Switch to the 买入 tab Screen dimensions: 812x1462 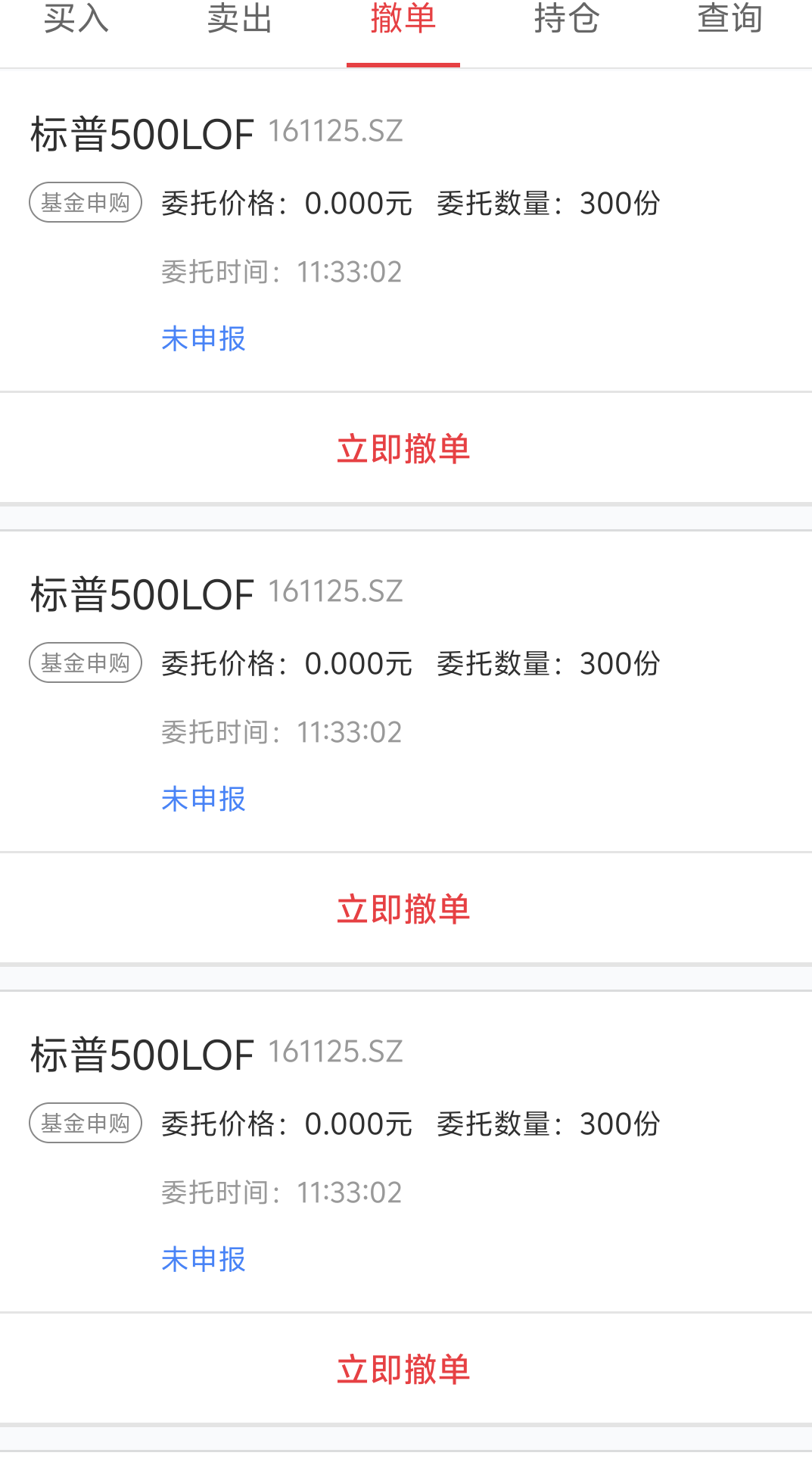[x=76, y=20]
